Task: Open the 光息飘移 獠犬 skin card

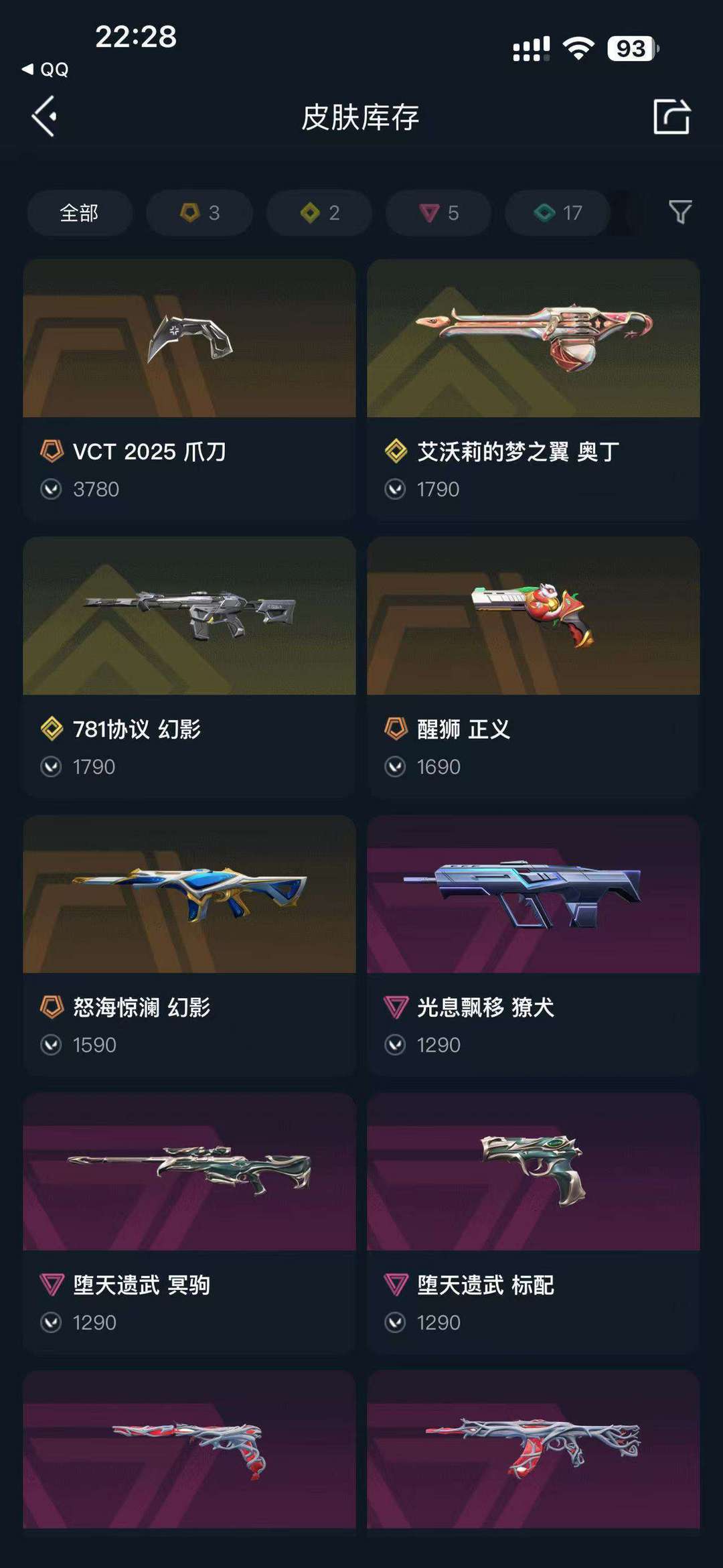Action: click(534, 946)
